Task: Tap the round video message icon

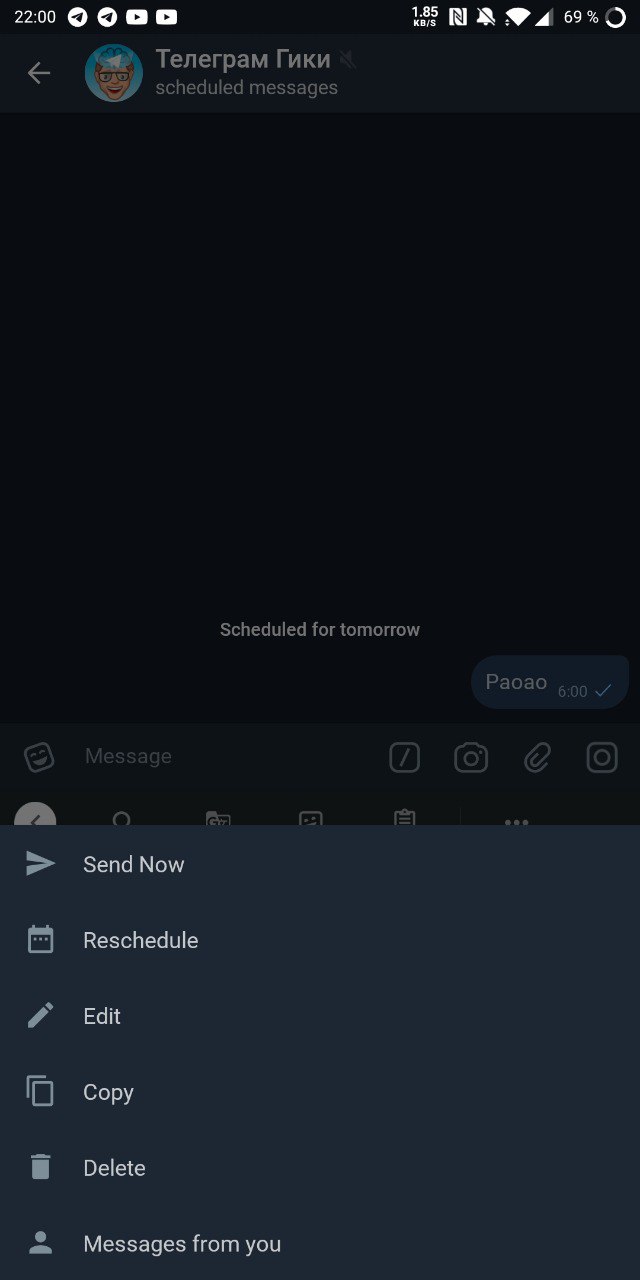Action: pos(602,758)
